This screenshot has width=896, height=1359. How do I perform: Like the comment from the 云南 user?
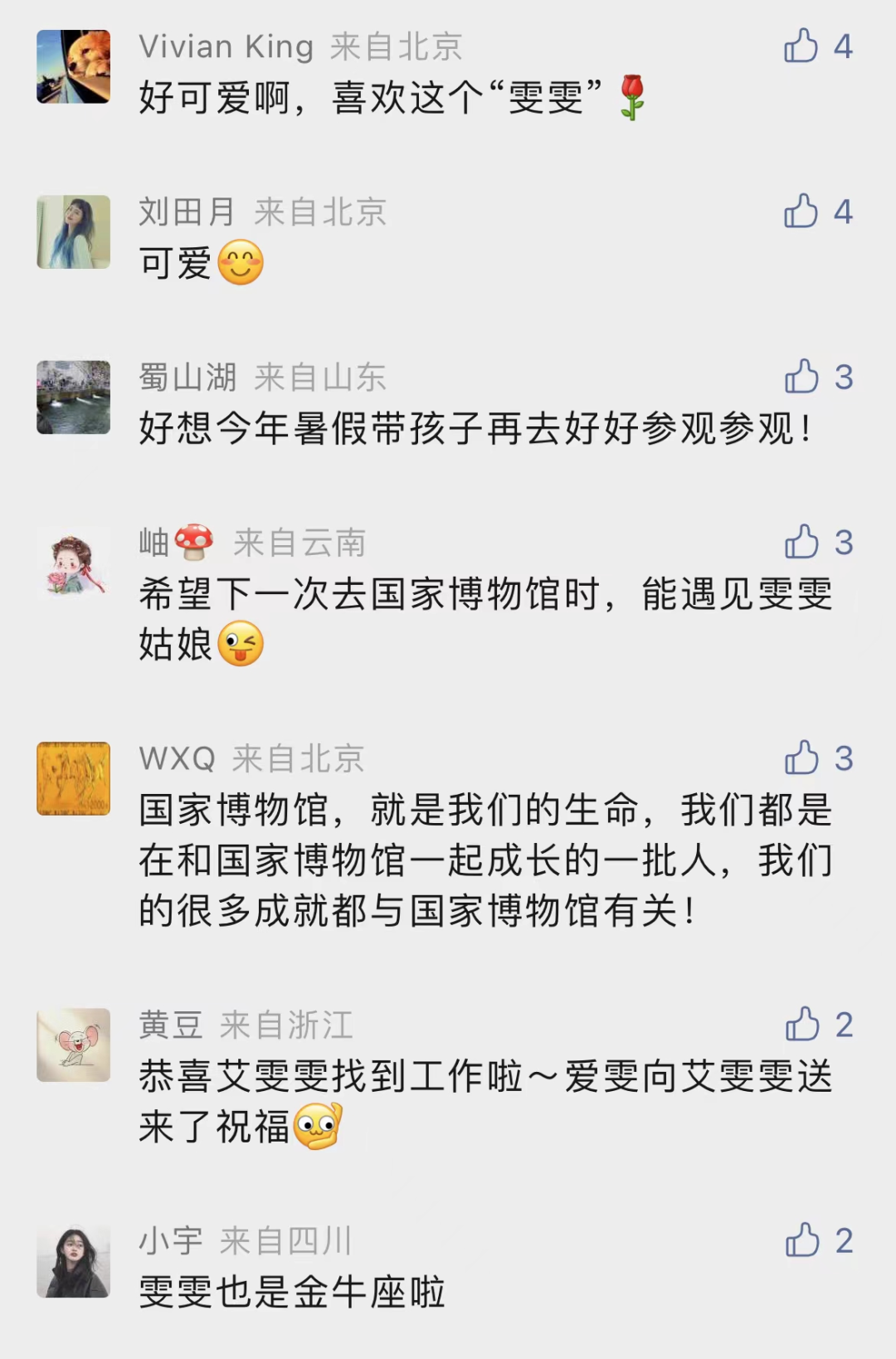801,543
